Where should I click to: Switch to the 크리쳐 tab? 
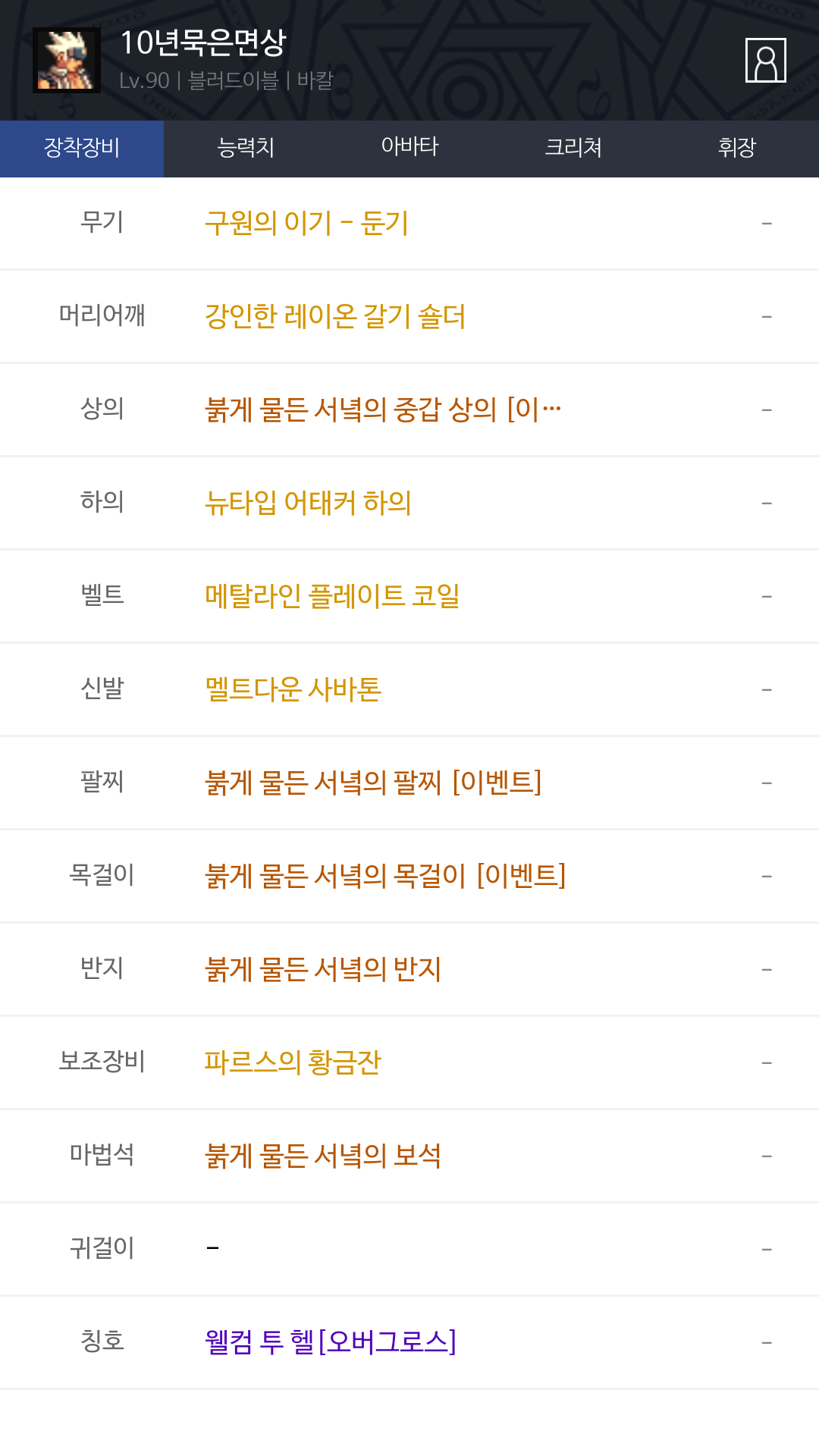pos(573,147)
